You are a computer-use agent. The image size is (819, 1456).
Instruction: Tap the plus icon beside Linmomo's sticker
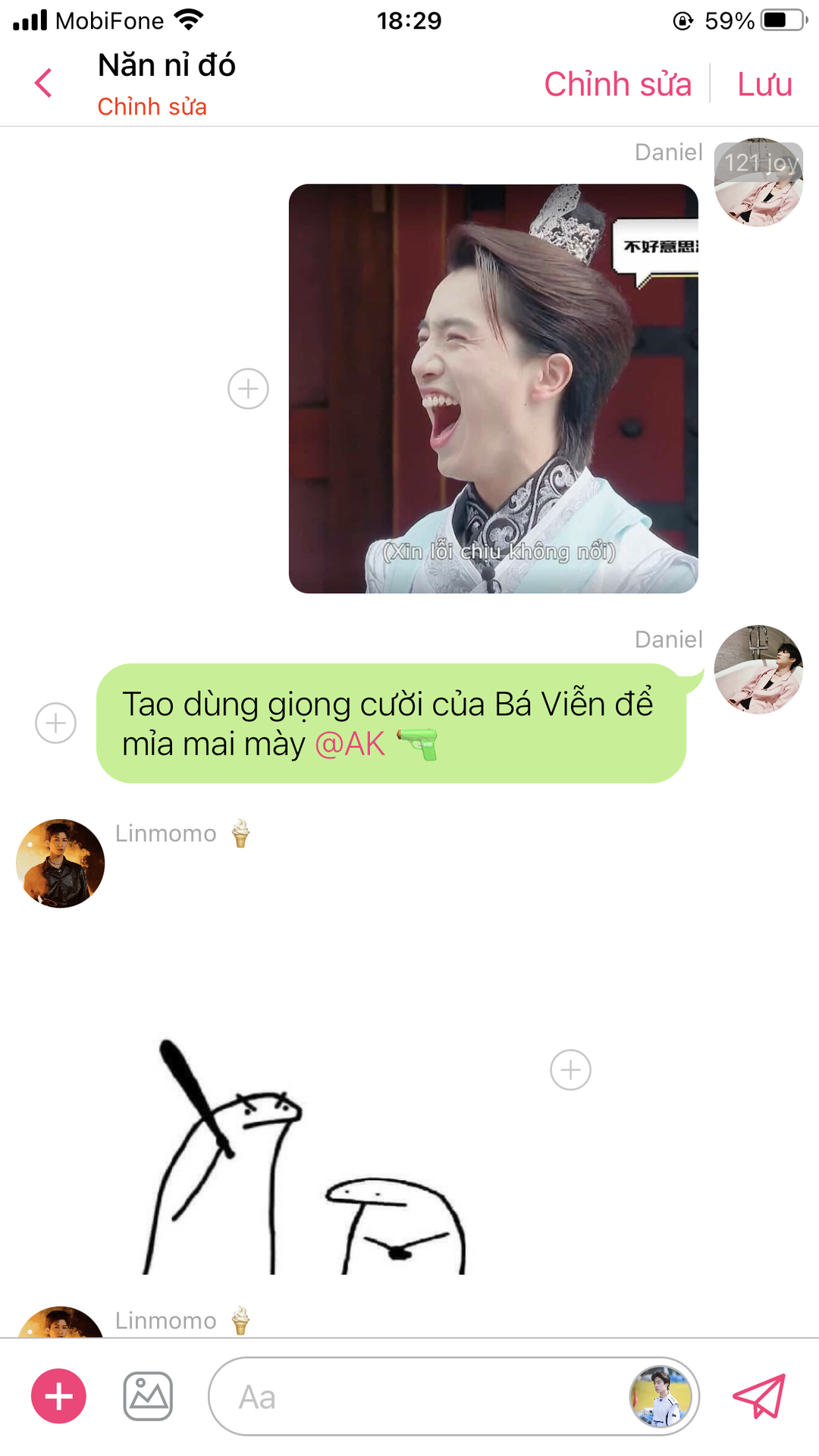570,1070
